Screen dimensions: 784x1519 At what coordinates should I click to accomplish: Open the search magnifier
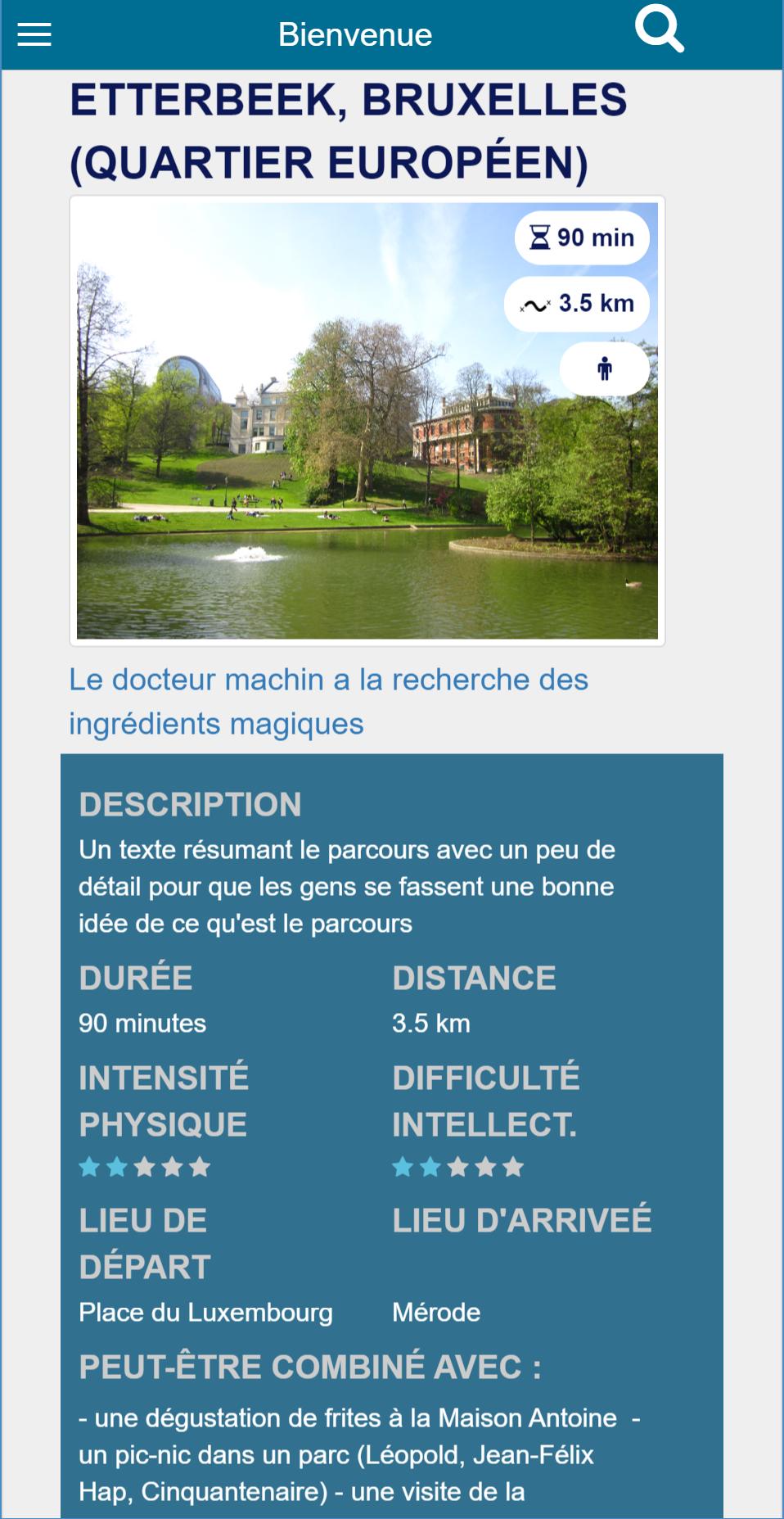click(x=659, y=30)
